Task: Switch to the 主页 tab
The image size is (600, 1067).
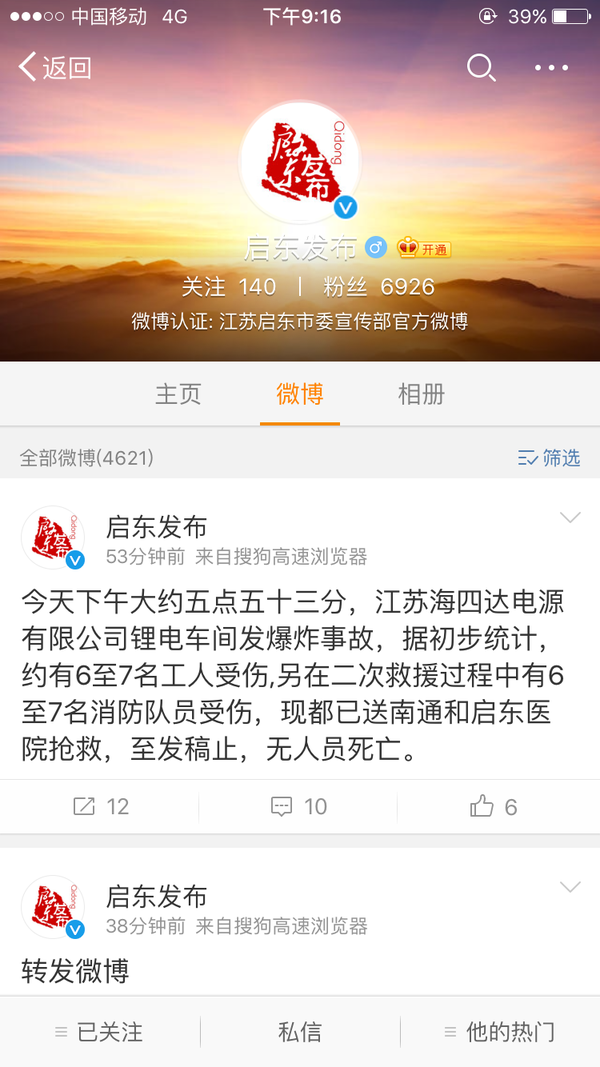Action: [x=178, y=394]
